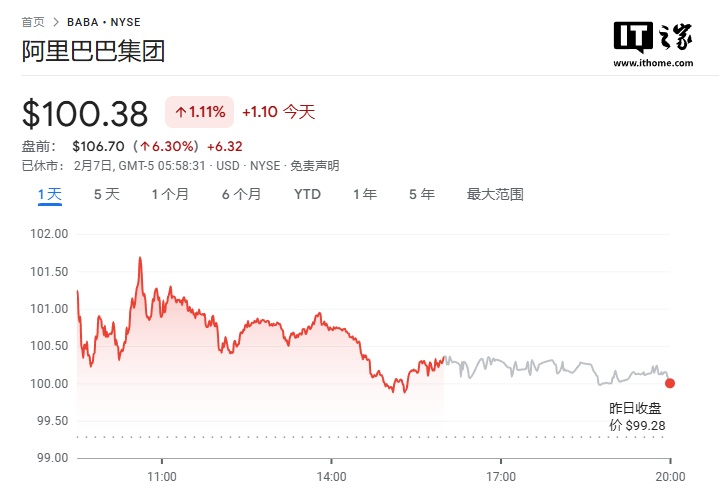The height and width of the screenshot is (491, 719).
Task: Switch to the 5年 range
Action: [x=422, y=194]
